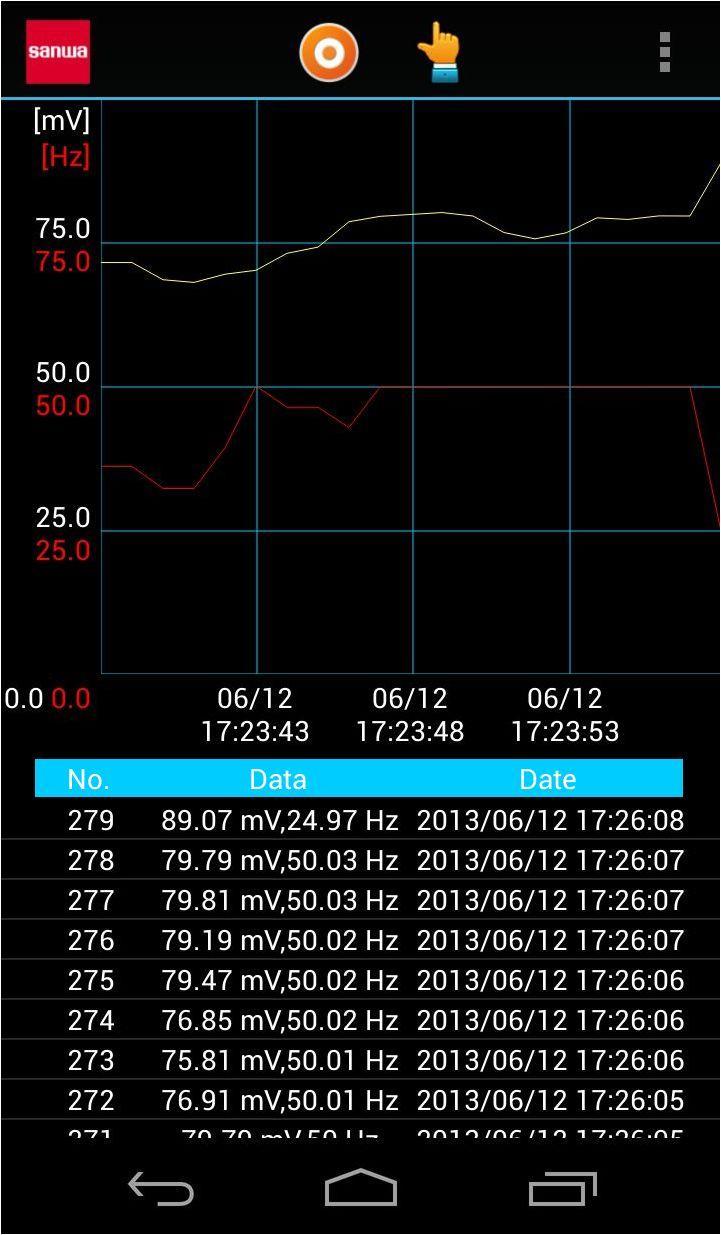Viewport: 721px width, 1235px height.
Task: Select the cyan table header bar
Action: pyautogui.click(x=360, y=778)
